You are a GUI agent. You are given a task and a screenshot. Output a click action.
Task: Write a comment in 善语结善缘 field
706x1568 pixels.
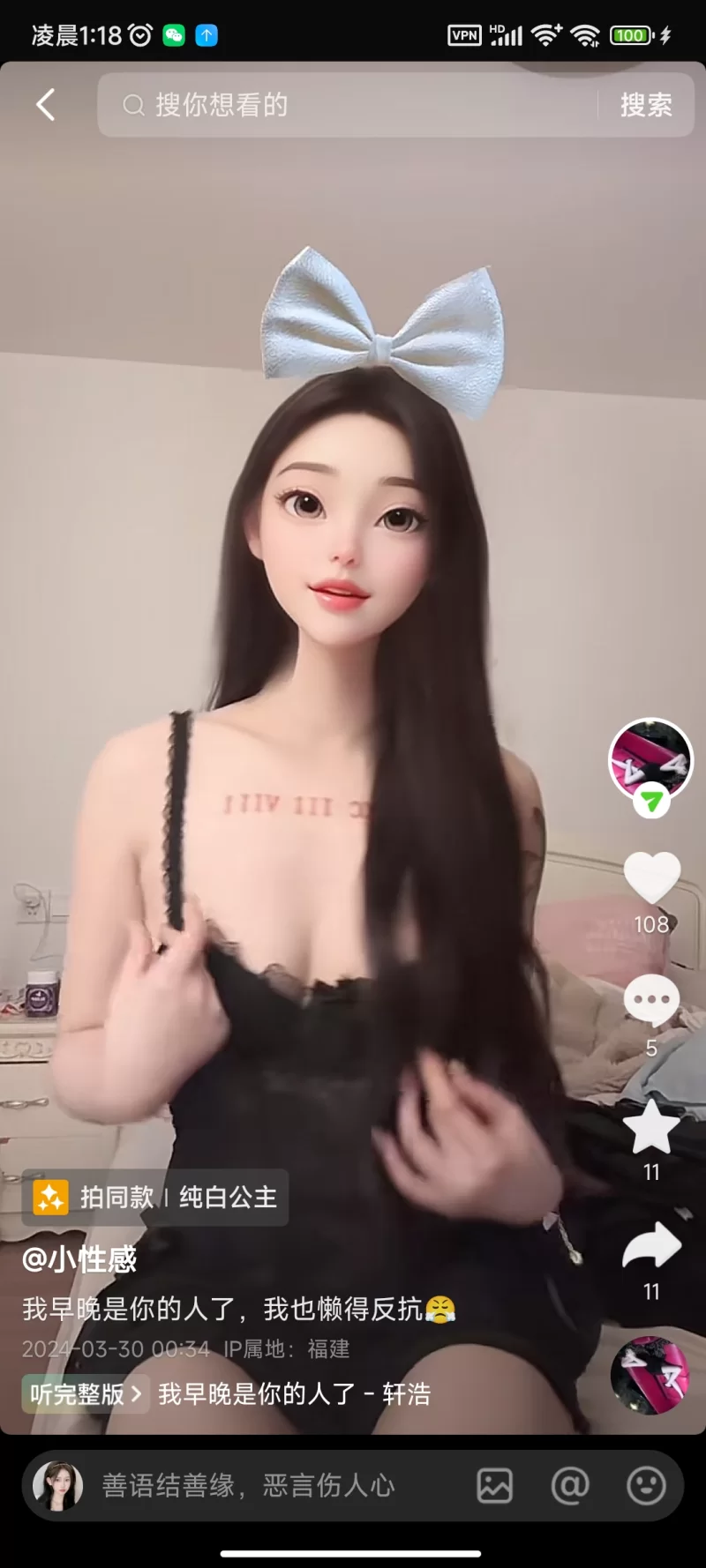(x=265, y=1486)
